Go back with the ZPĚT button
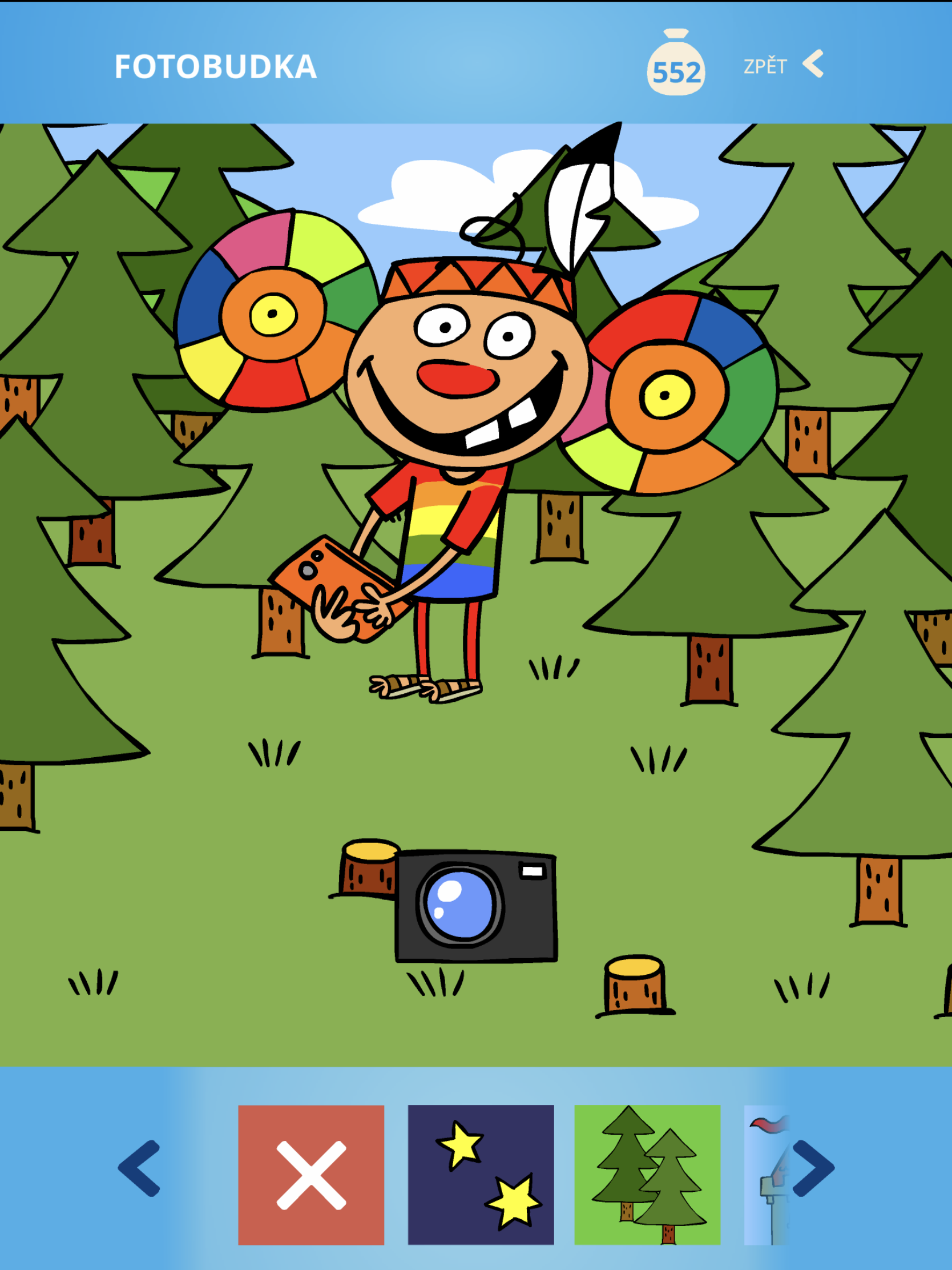The width and height of the screenshot is (952, 1270). (x=783, y=66)
